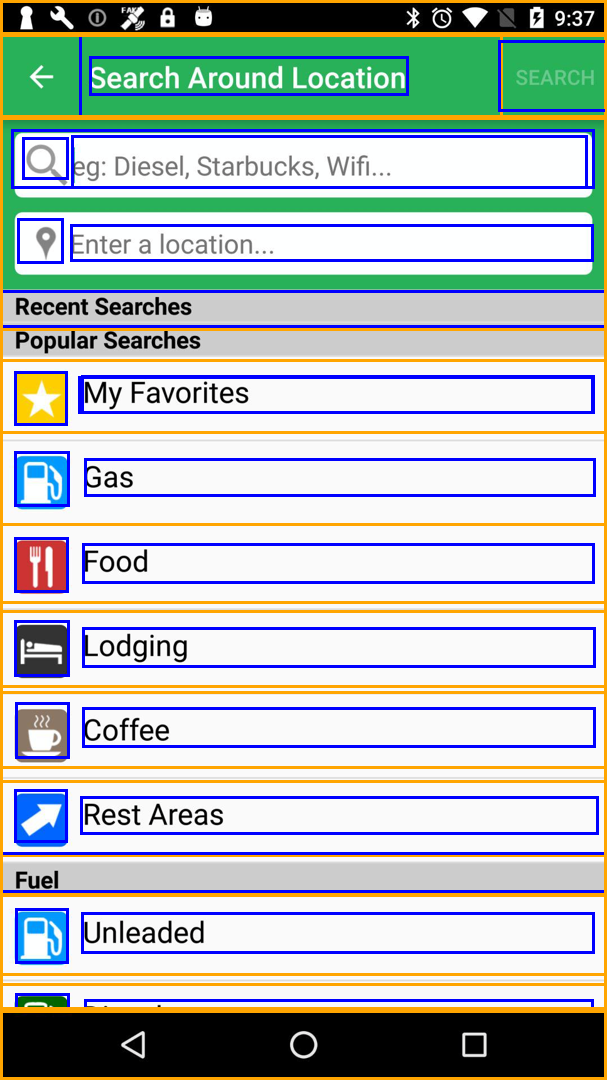Viewport: 607px width, 1080px height.
Task: Tap the system home button
Action: [303, 1045]
